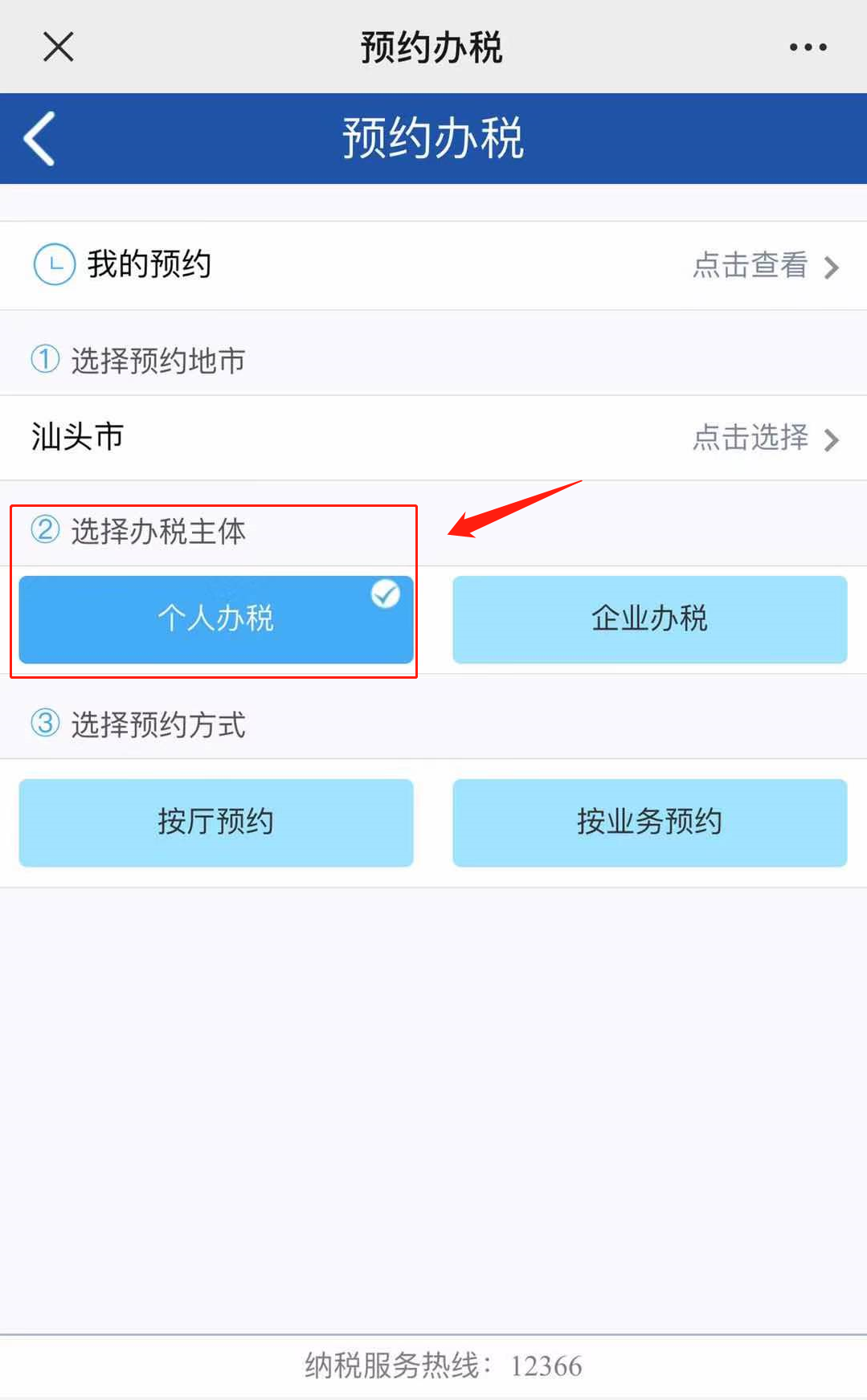Viewport: 867px width, 1400px height.
Task: Tap the 汕头市 row to choose city
Action: 433,438
